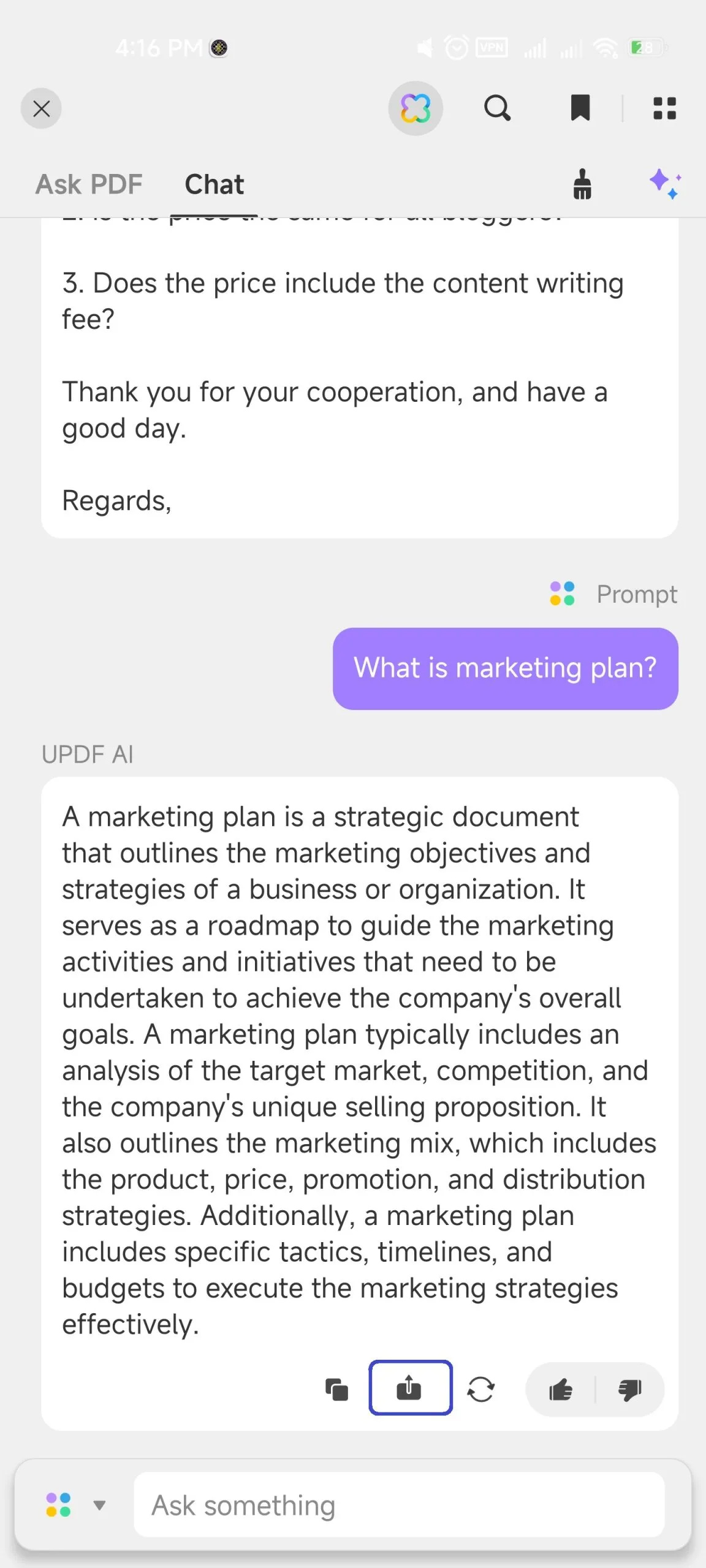Regenerate the marketing plan answer
This screenshot has height=1568, width=706.
pyautogui.click(x=480, y=1390)
